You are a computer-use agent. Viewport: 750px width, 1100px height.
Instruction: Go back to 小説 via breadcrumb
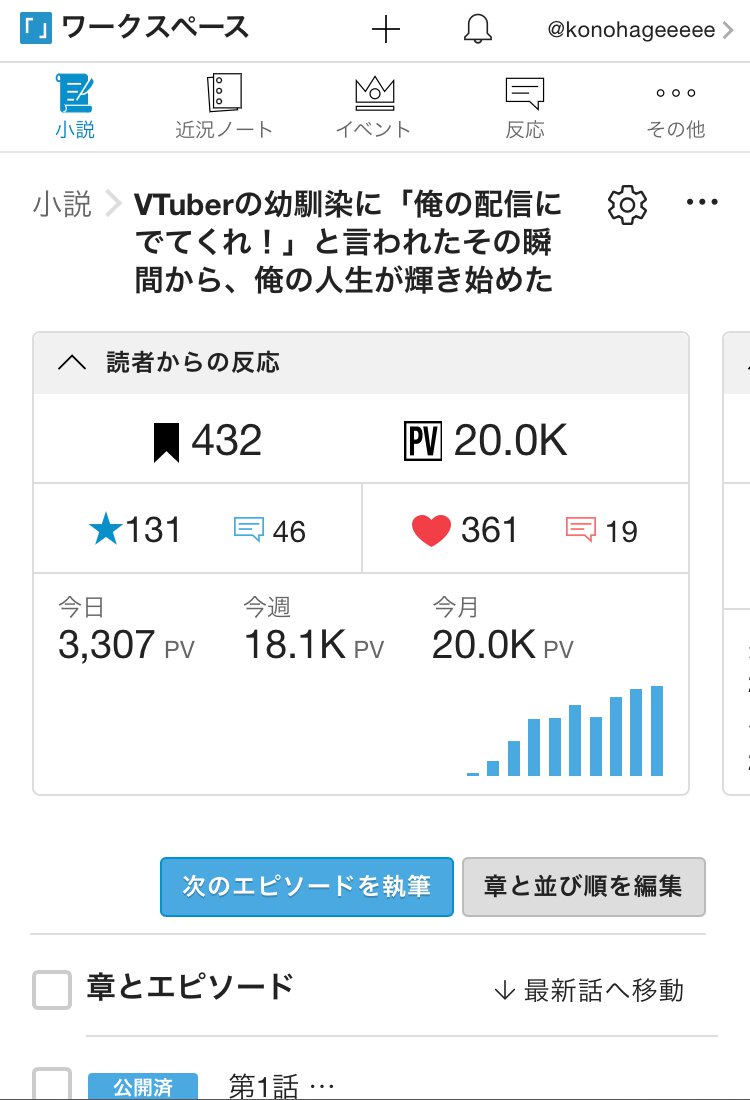(62, 204)
